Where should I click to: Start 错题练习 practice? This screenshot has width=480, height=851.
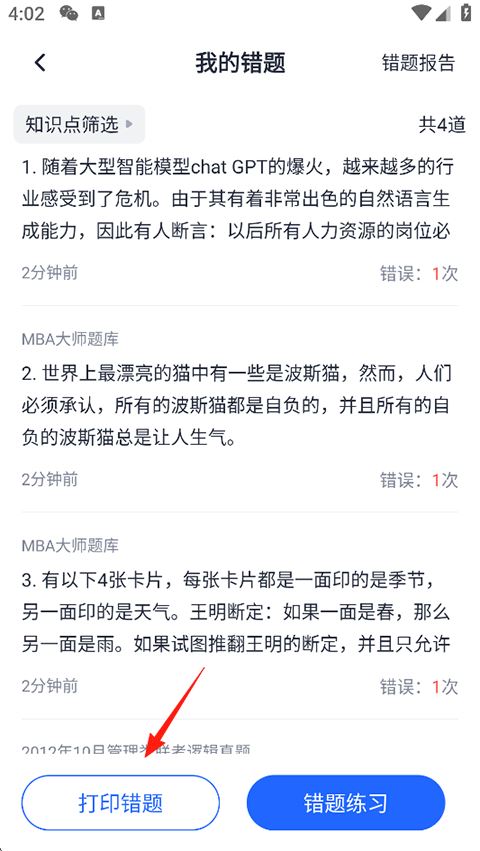[x=346, y=803]
